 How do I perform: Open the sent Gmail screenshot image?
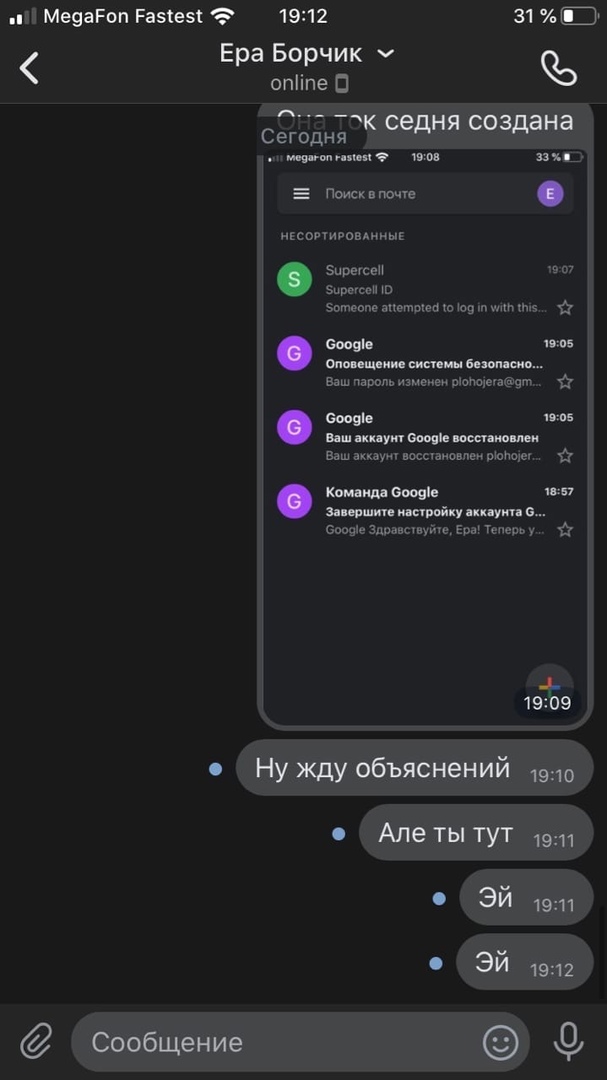coord(425,430)
